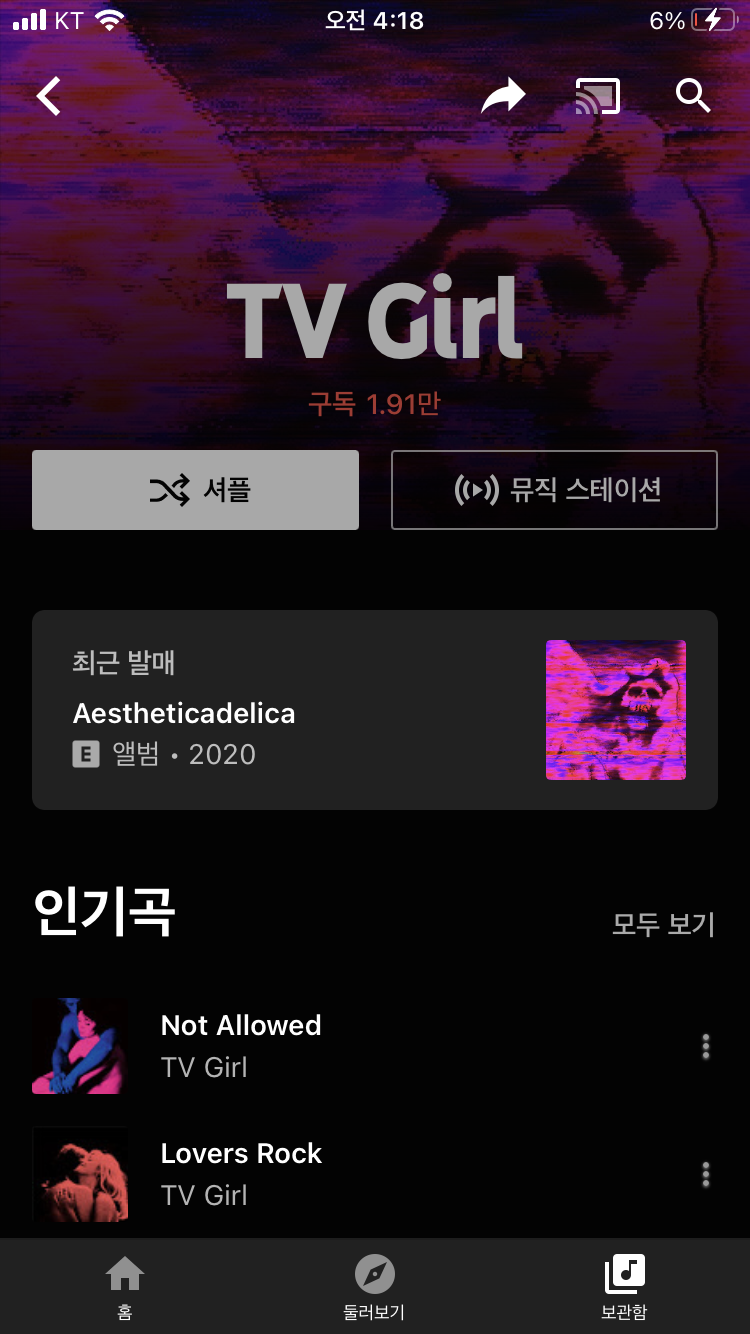Viewport: 750px width, 1334px height.
Task: Tap 모두 보기 for popular songs
Action: [663, 925]
